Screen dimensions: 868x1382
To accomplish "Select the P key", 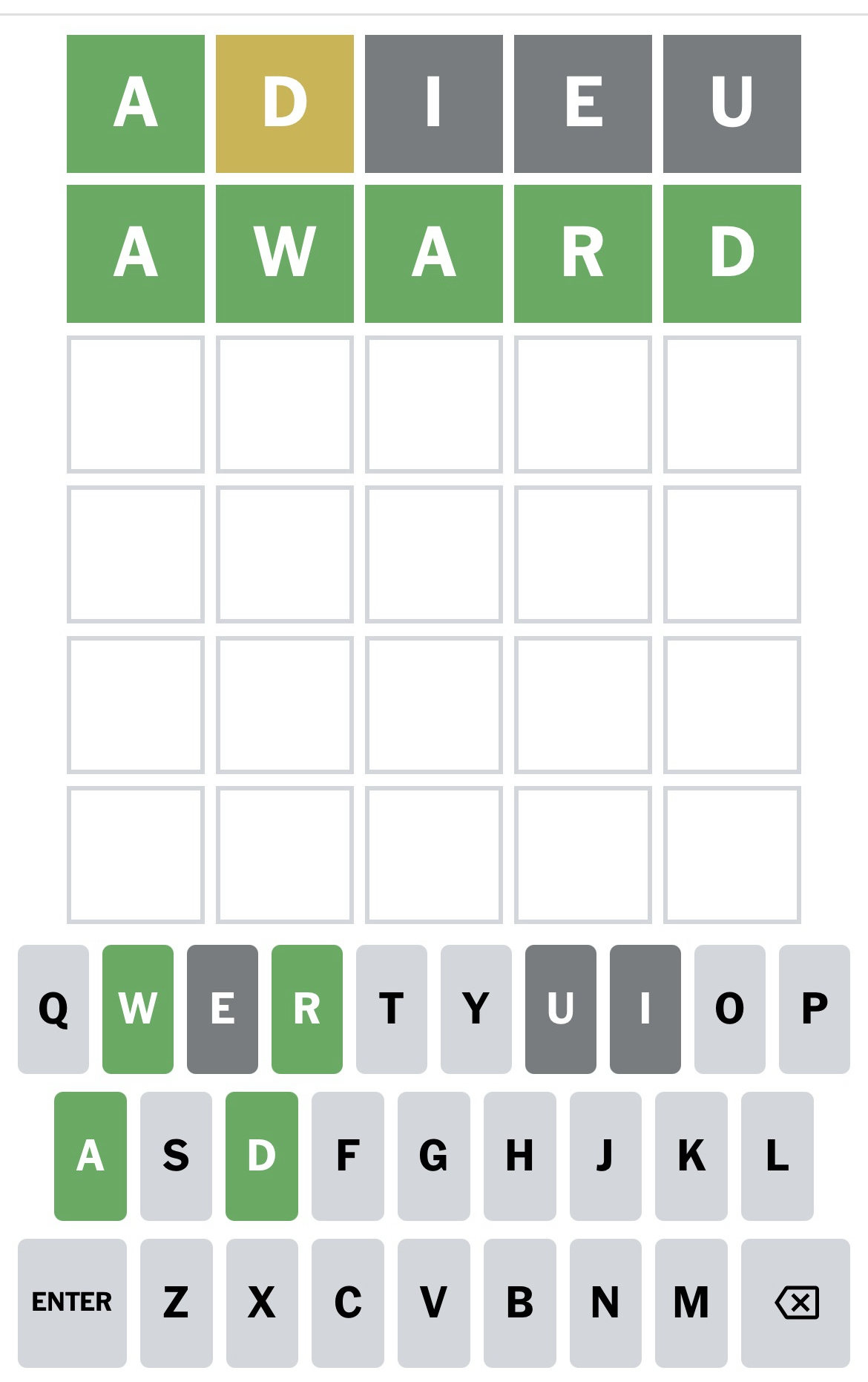I will tap(815, 1009).
